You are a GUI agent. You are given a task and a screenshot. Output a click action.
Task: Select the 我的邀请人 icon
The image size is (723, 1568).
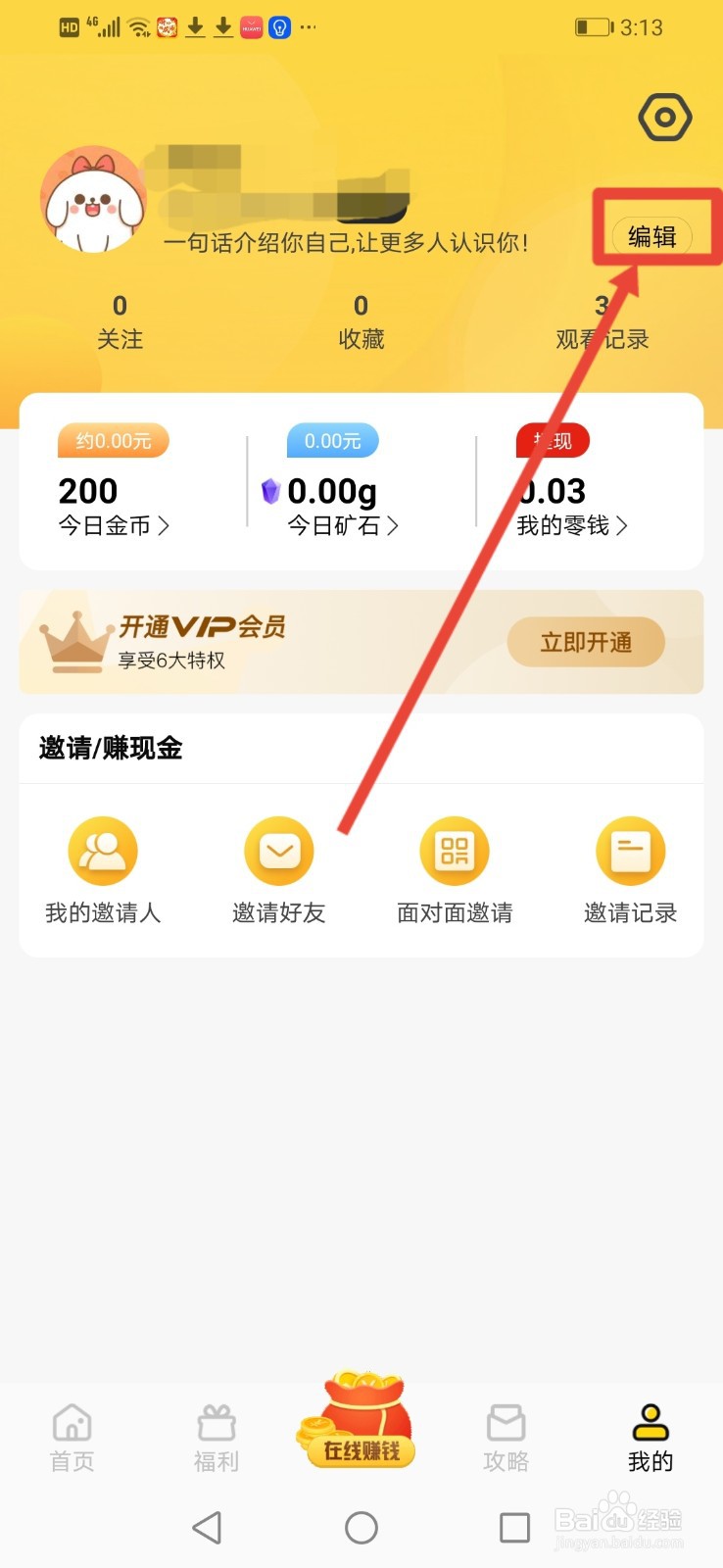click(x=102, y=851)
